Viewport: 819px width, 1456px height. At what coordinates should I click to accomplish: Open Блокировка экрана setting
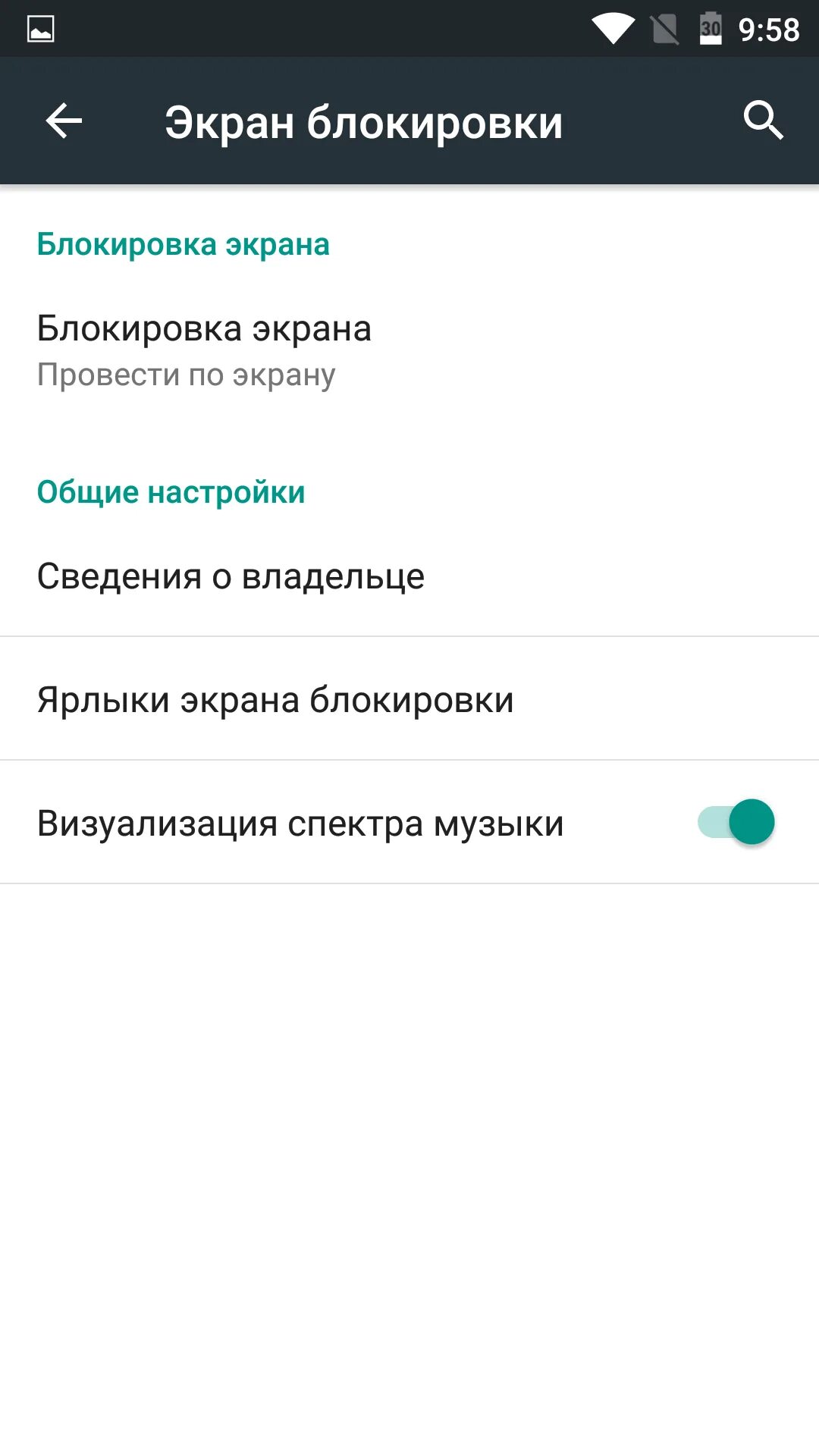[205, 350]
